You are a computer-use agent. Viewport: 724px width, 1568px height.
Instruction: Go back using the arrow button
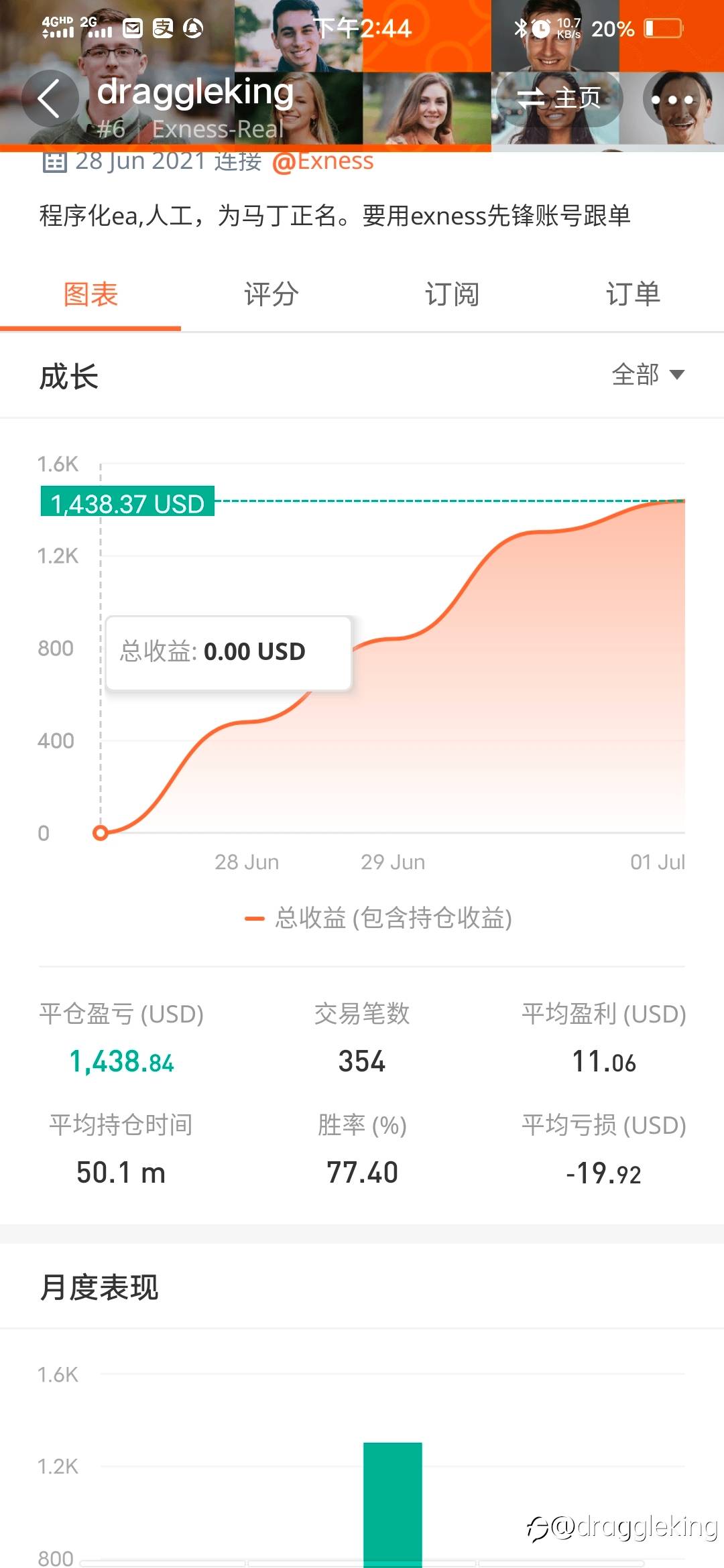50,99
